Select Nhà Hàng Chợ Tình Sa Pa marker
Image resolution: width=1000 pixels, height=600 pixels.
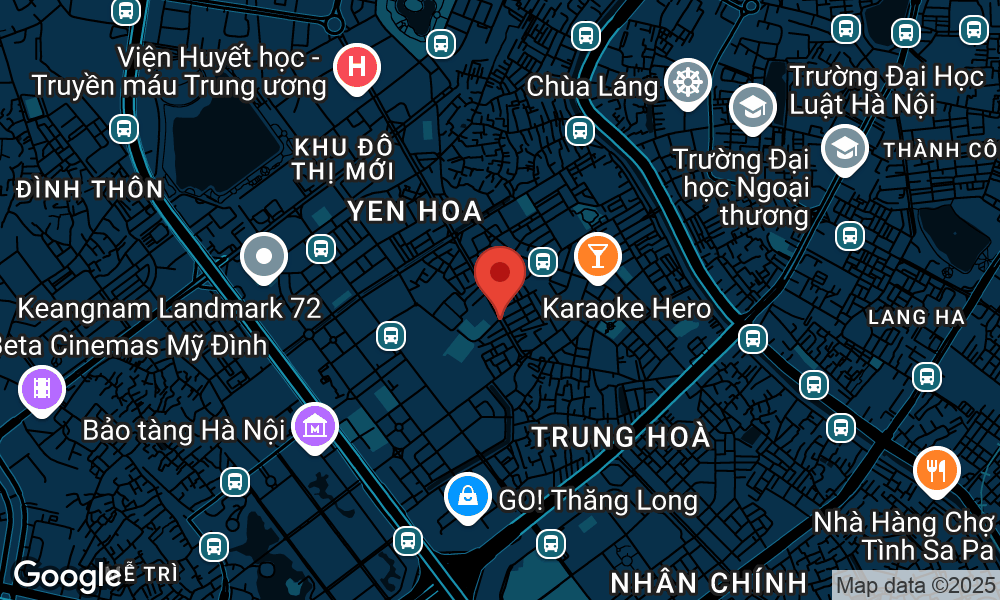click(x=937, y=470)
